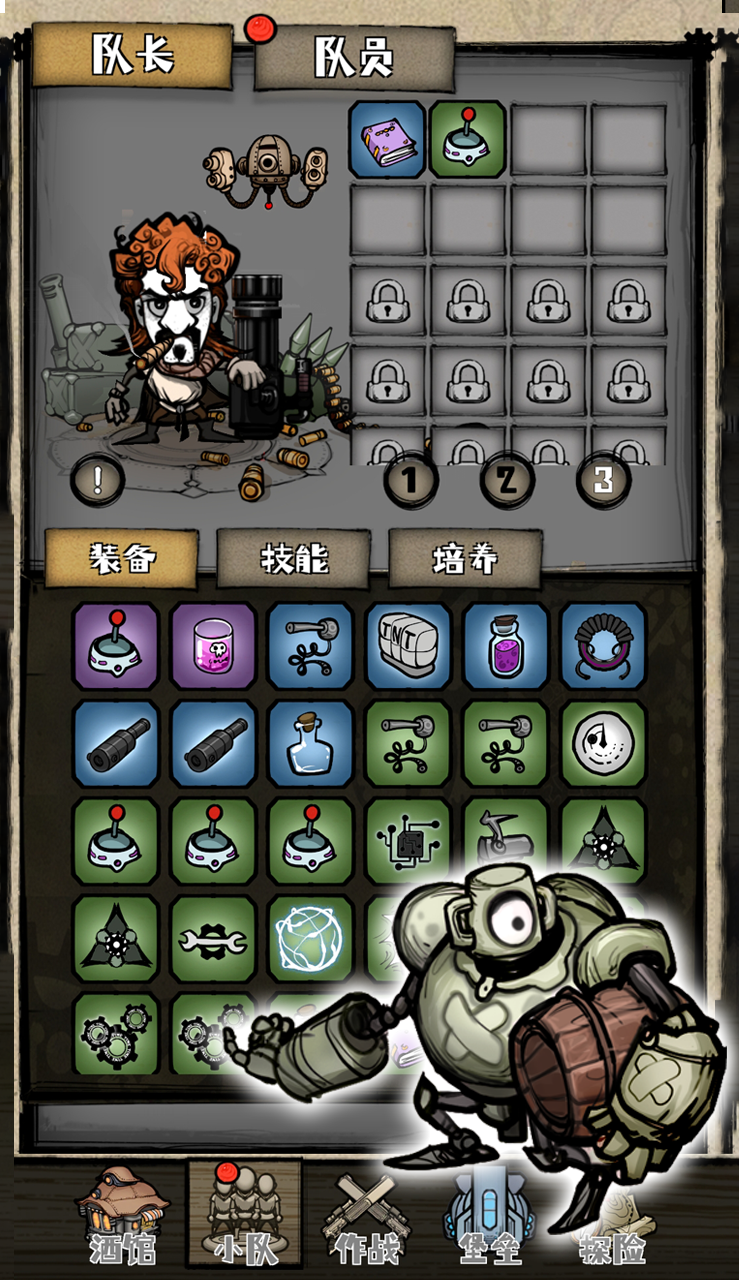
Task: Select the green wrench equipment
Action: click(213, 938)
